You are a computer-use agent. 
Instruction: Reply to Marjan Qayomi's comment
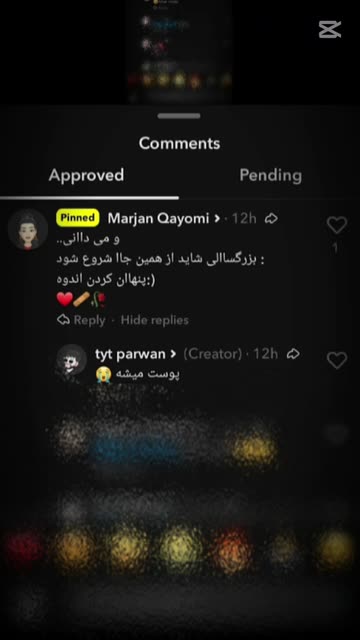pos(81,320)
